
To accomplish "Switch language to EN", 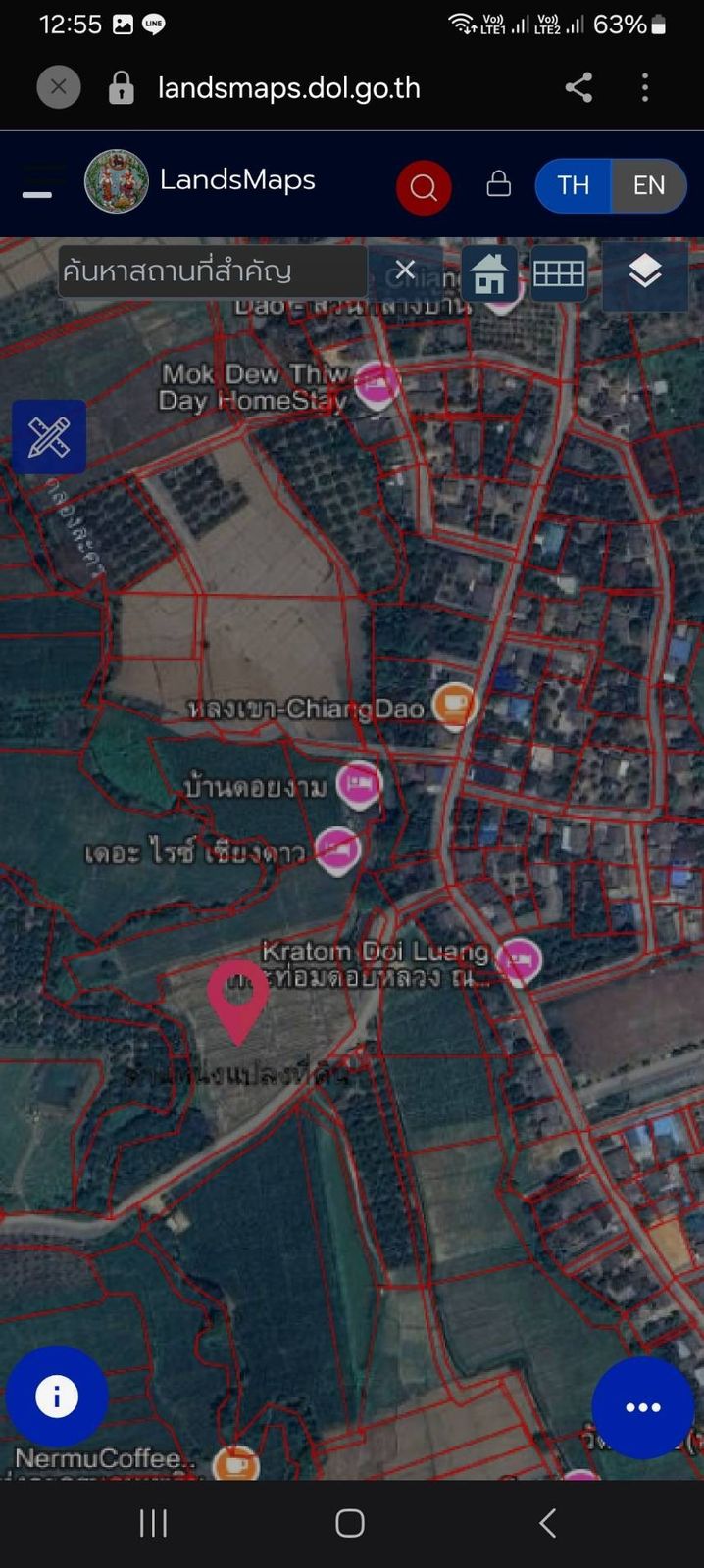I will point(649,185).
